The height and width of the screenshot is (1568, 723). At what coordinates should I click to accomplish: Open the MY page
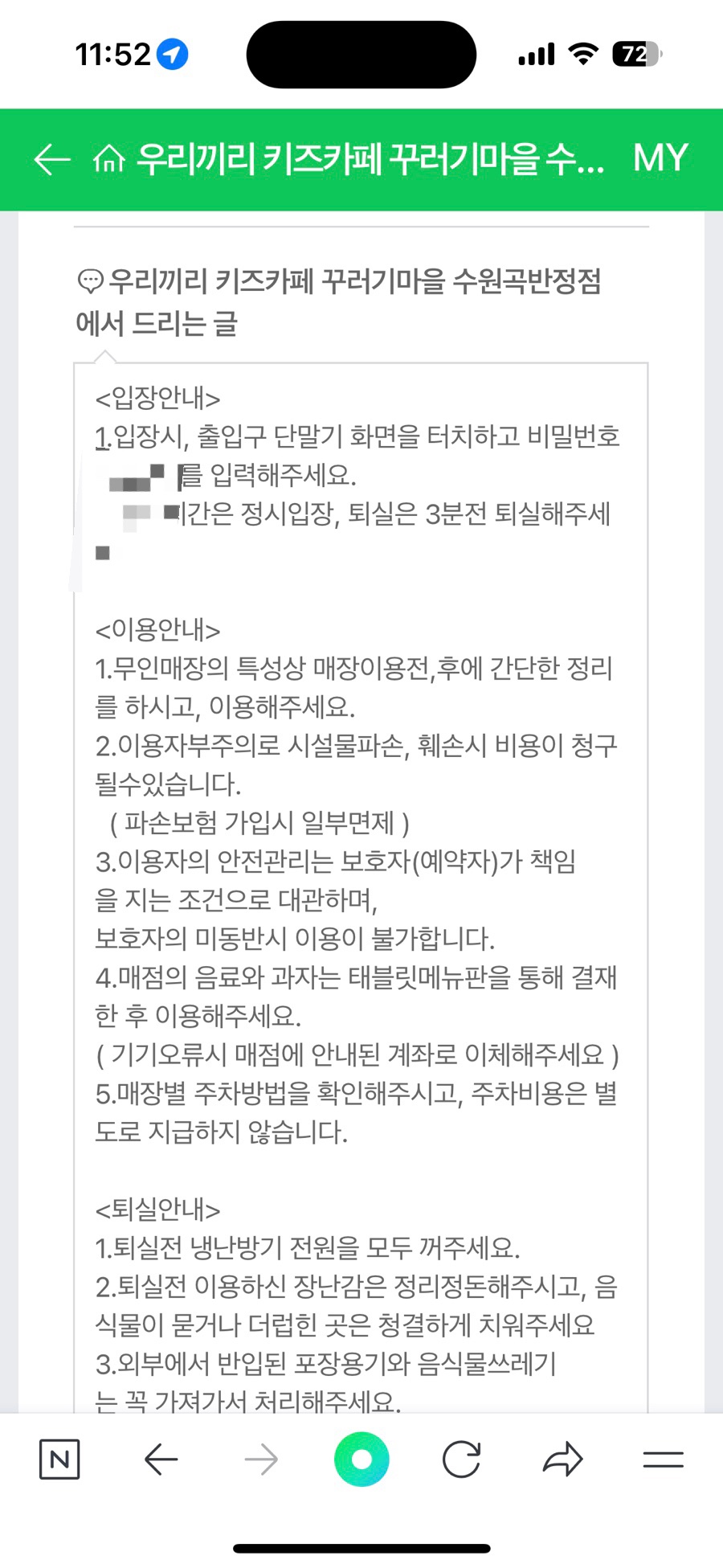point(660,158)
